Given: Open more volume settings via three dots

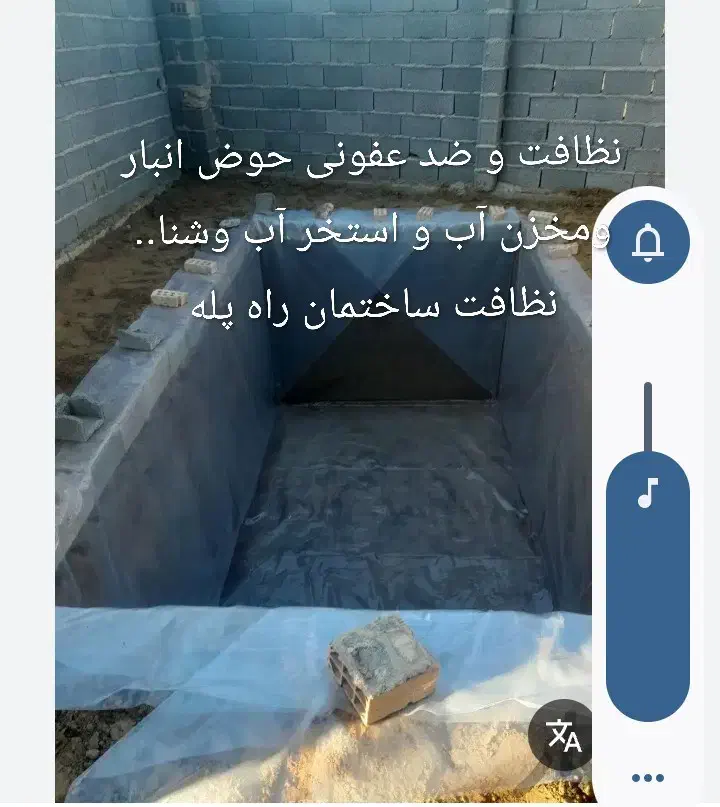Looking at the screenshot, I should [x=648, y=778].
